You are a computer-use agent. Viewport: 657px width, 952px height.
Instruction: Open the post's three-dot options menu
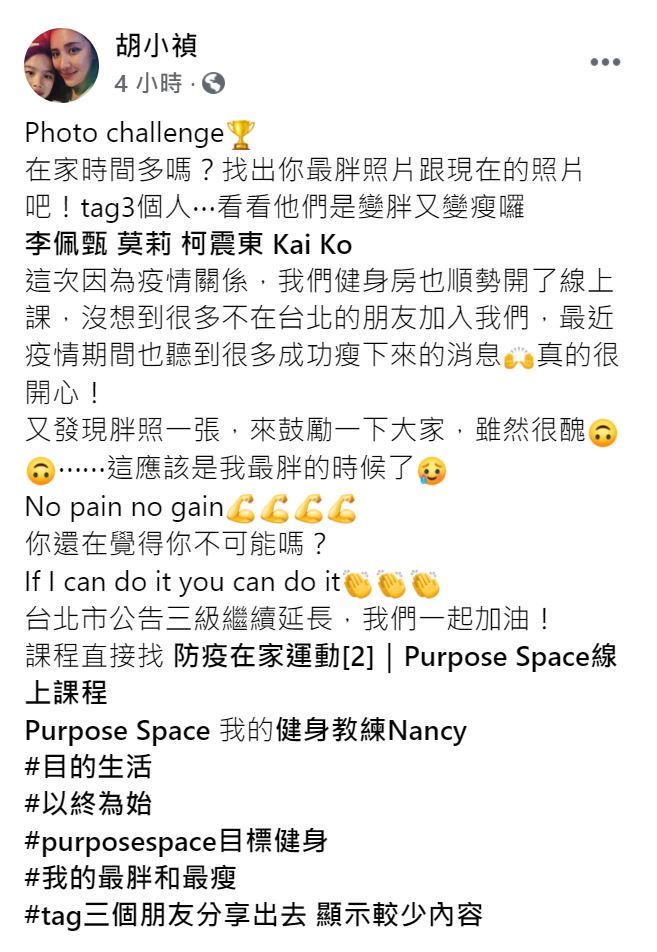[x=605, y=62]
